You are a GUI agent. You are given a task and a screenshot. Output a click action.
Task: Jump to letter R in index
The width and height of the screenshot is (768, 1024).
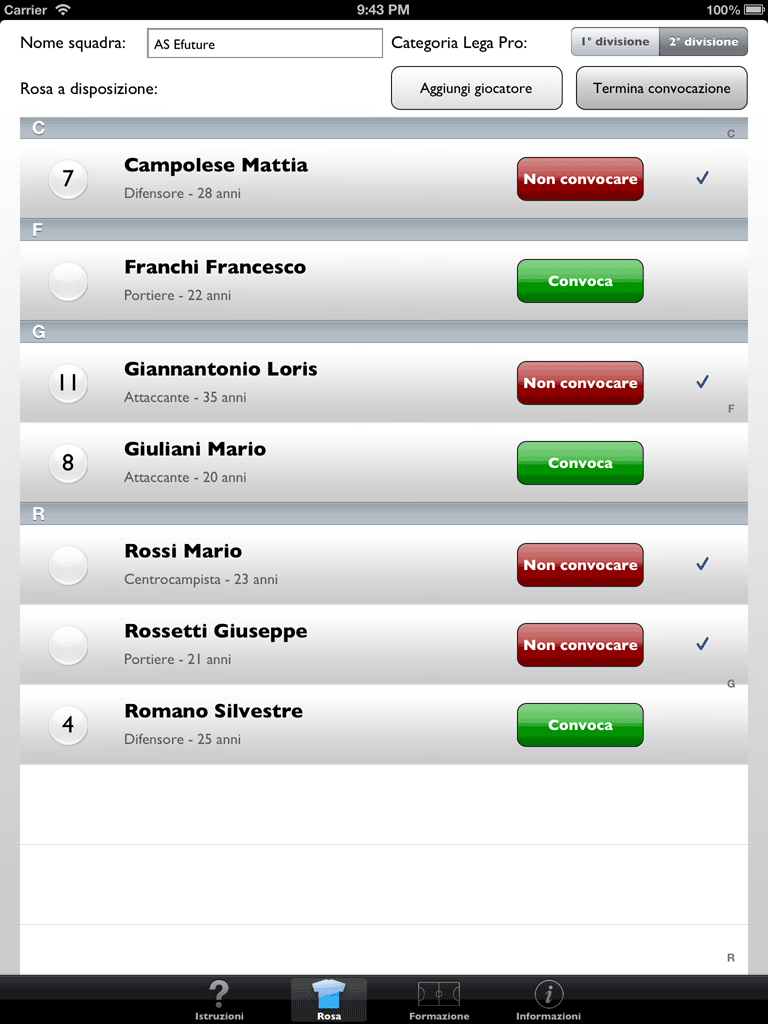731,958
